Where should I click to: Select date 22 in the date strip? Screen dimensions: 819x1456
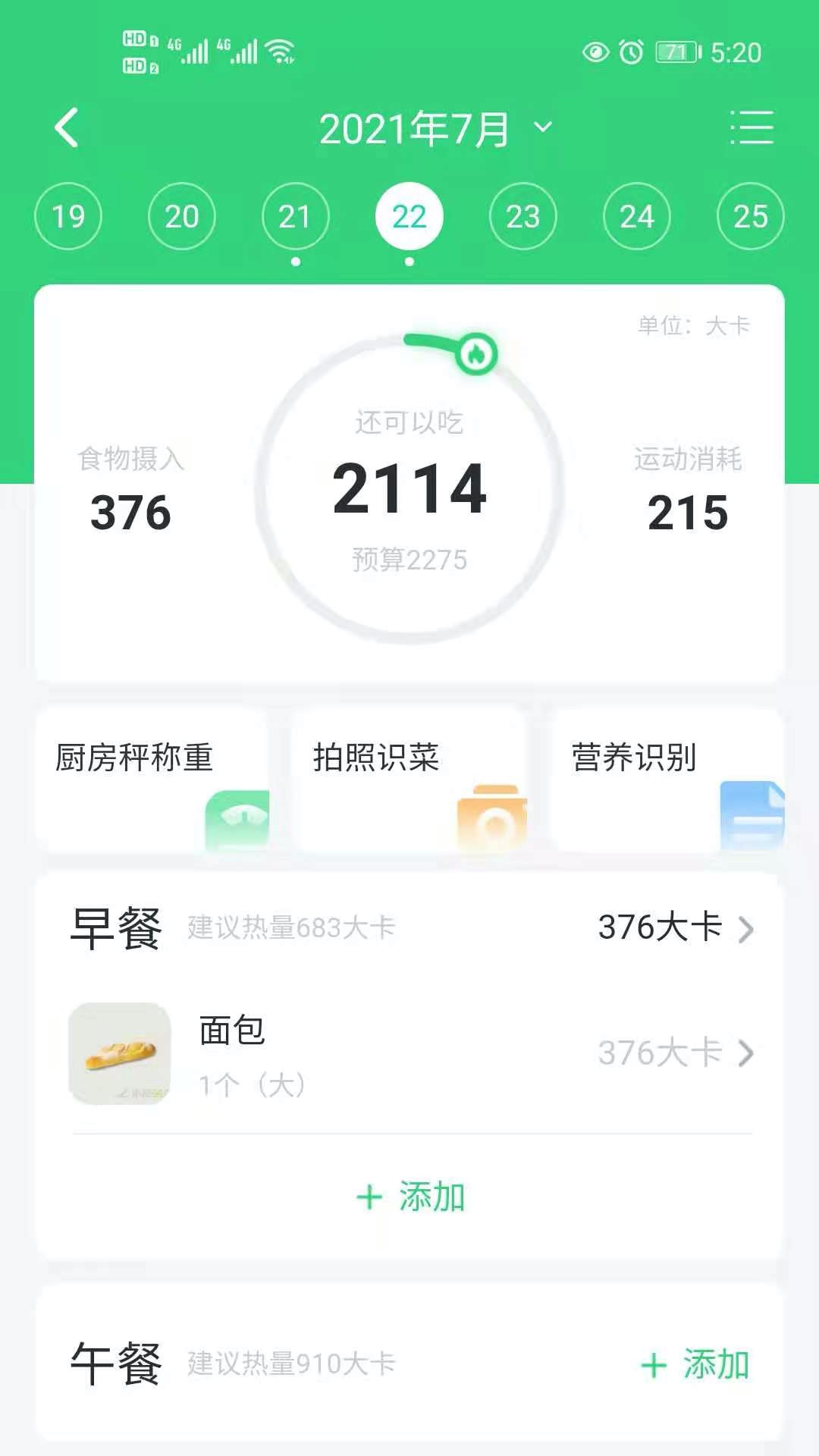click(409, 215)
